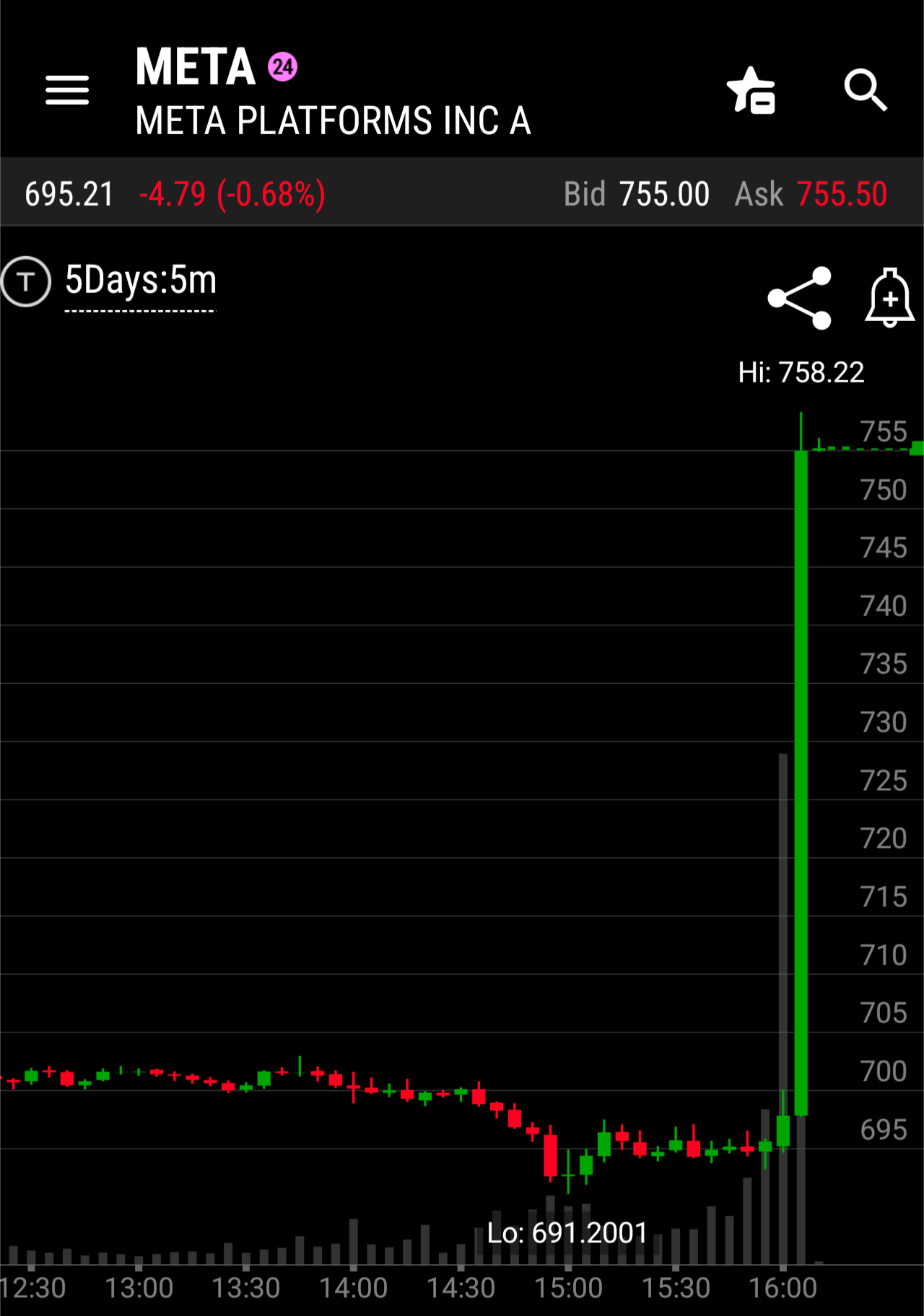924x1316 pixels.
Task: Add a price alert with the bell
Action: [889, 298]
